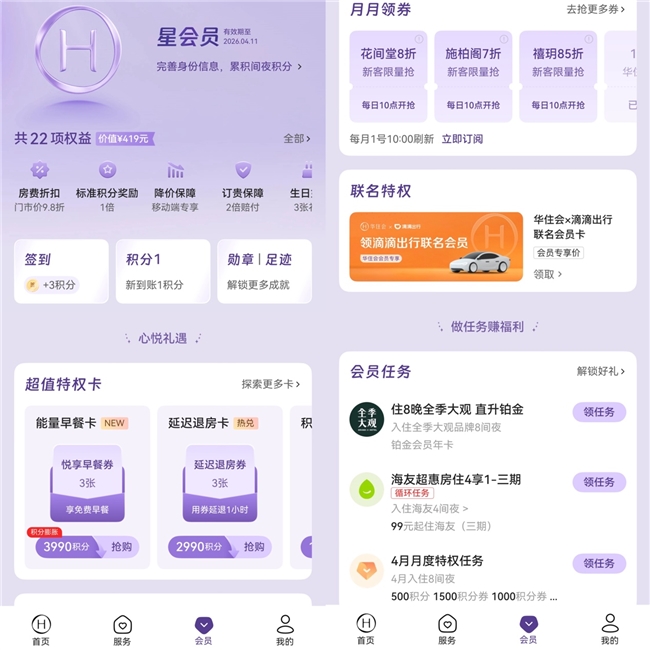This screenshot has width=650, height=650.
Task: Open 去抢更多券 for more coupons
Action: (595, 10)
